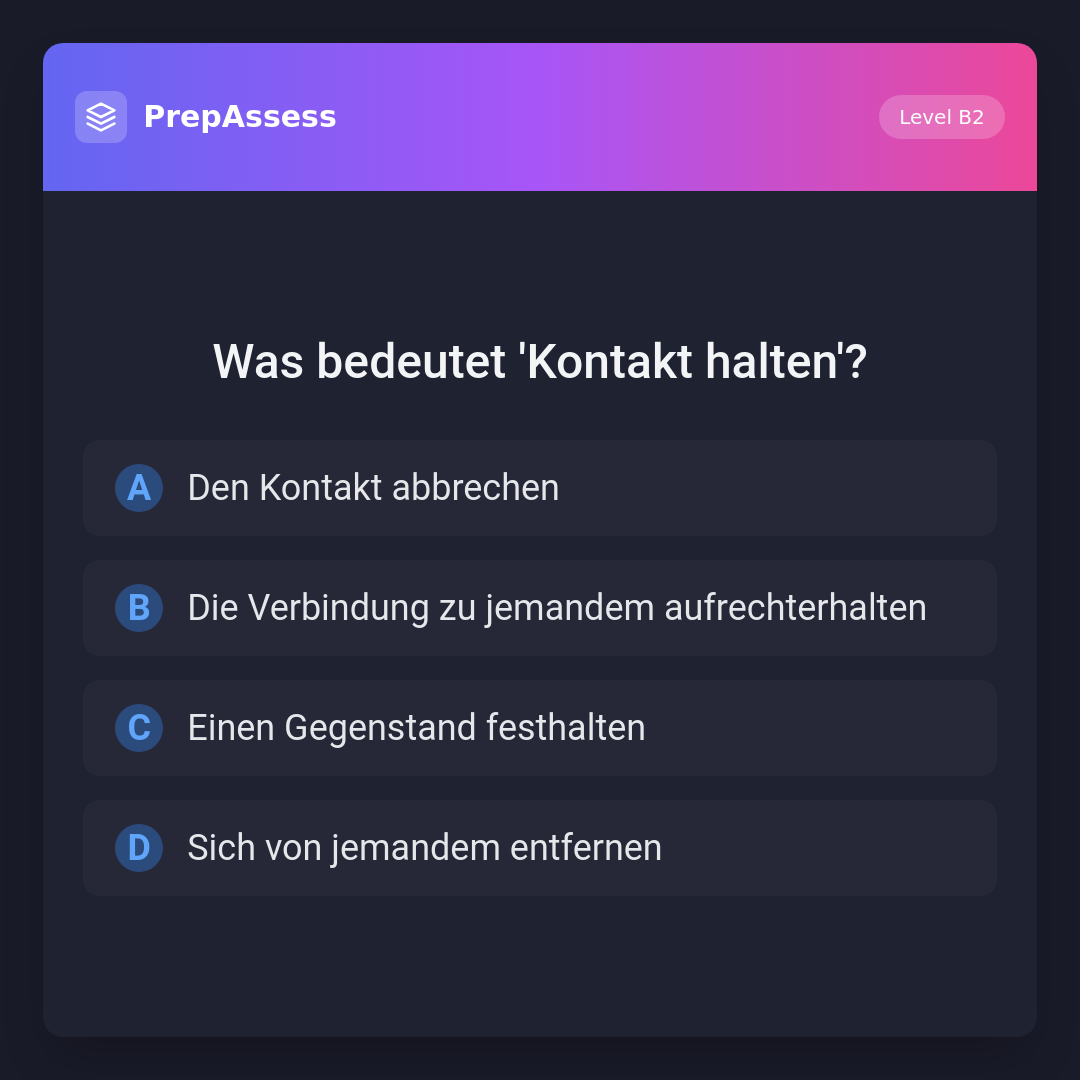Choose answer B 'Die Verbindung zu jemandem aufrechterhalten'
1080x1080 pixels.
coord(540,608)
